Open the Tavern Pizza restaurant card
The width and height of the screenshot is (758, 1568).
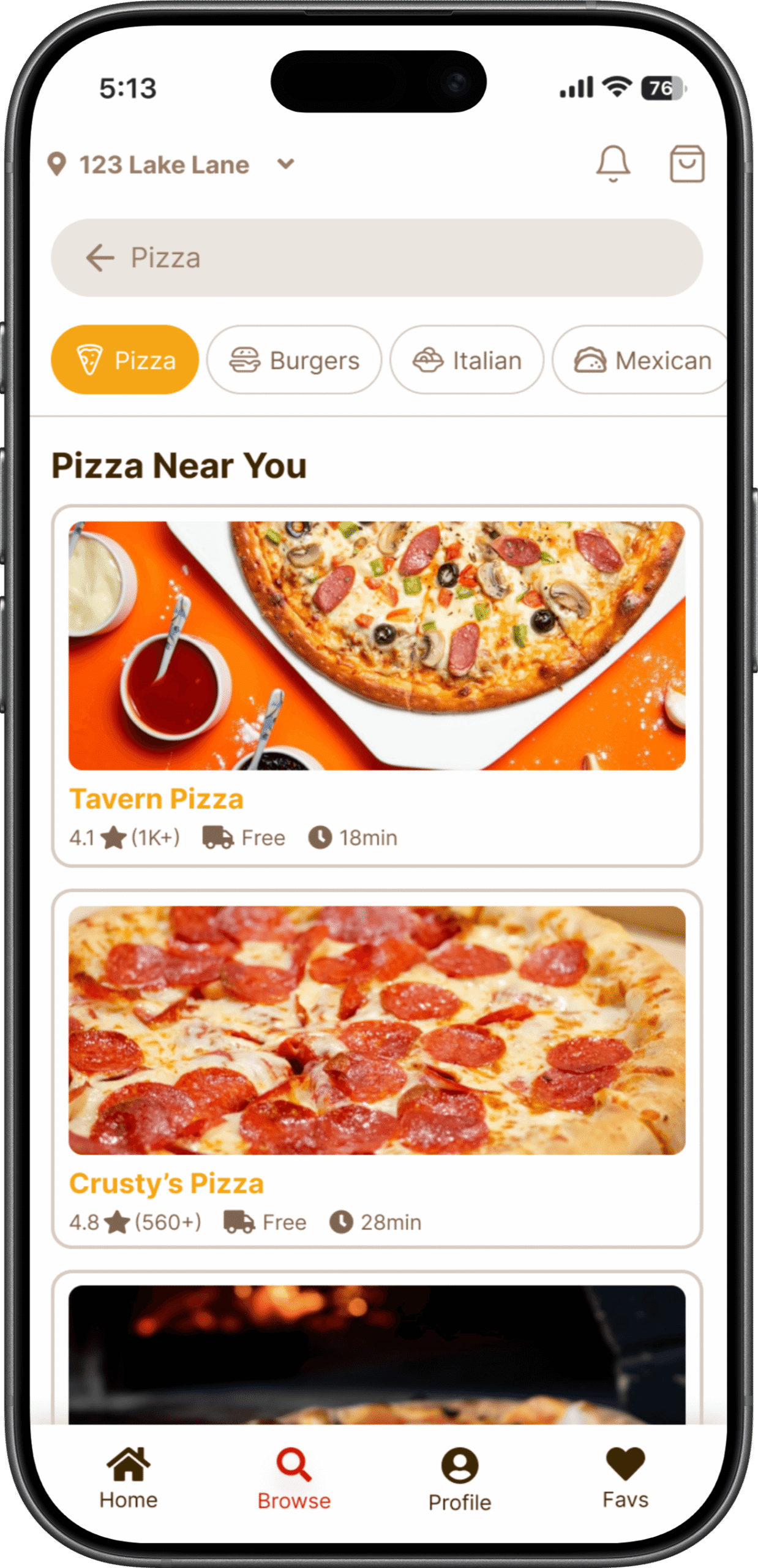click(377, 685)
